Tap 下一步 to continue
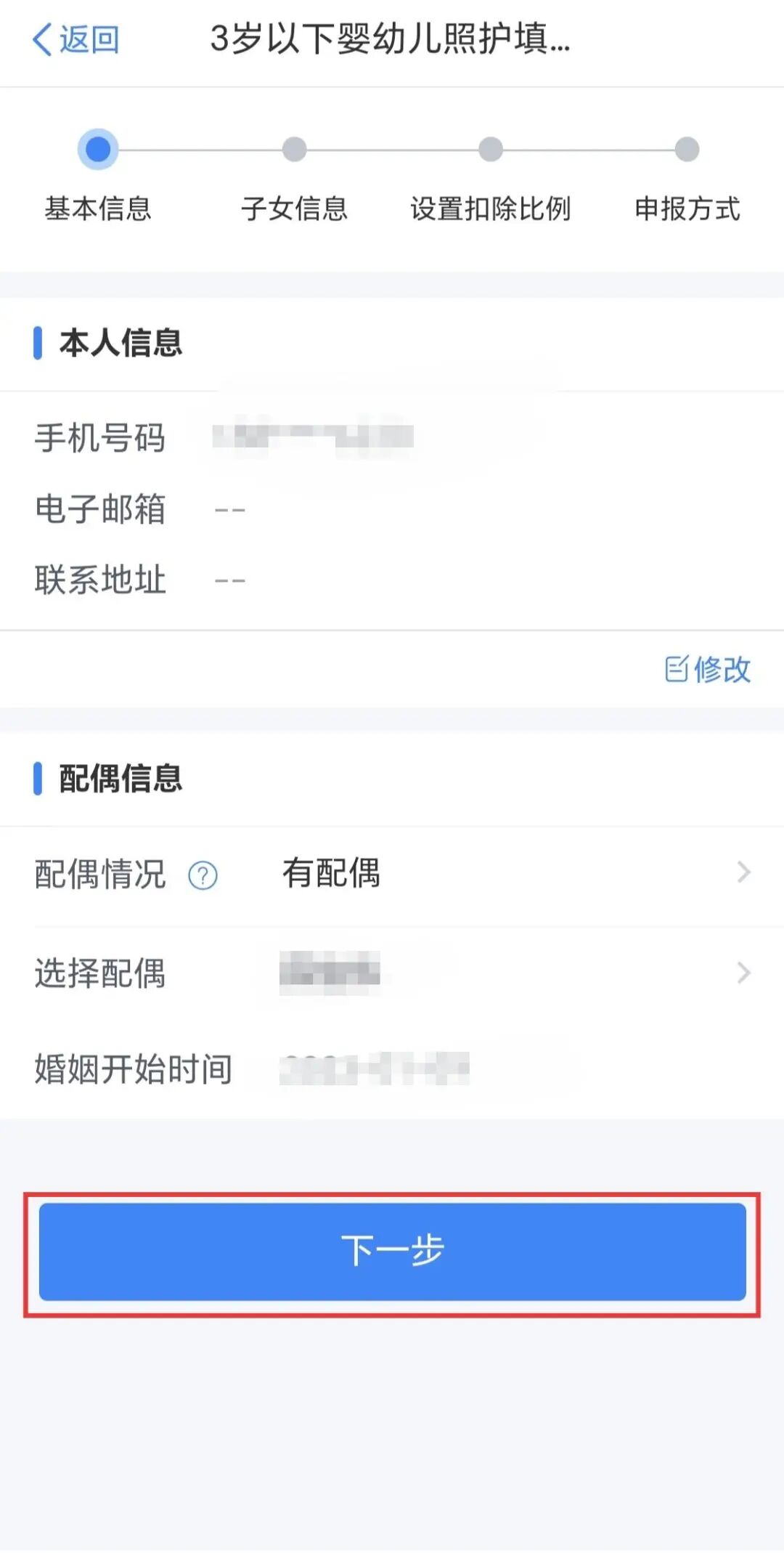 tap(392, 1251)
